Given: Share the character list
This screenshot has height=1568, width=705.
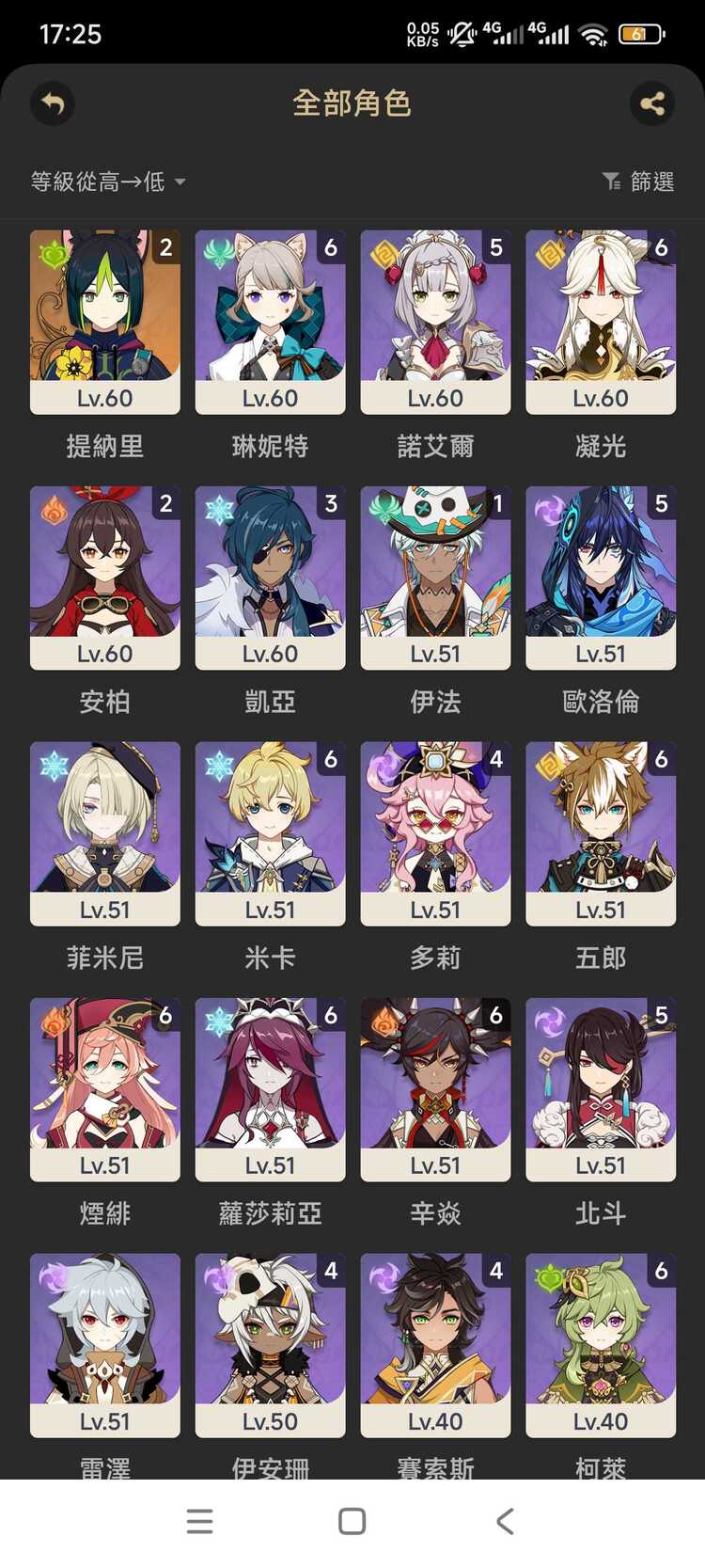Looking at the screenshot, I should [652, 103].
